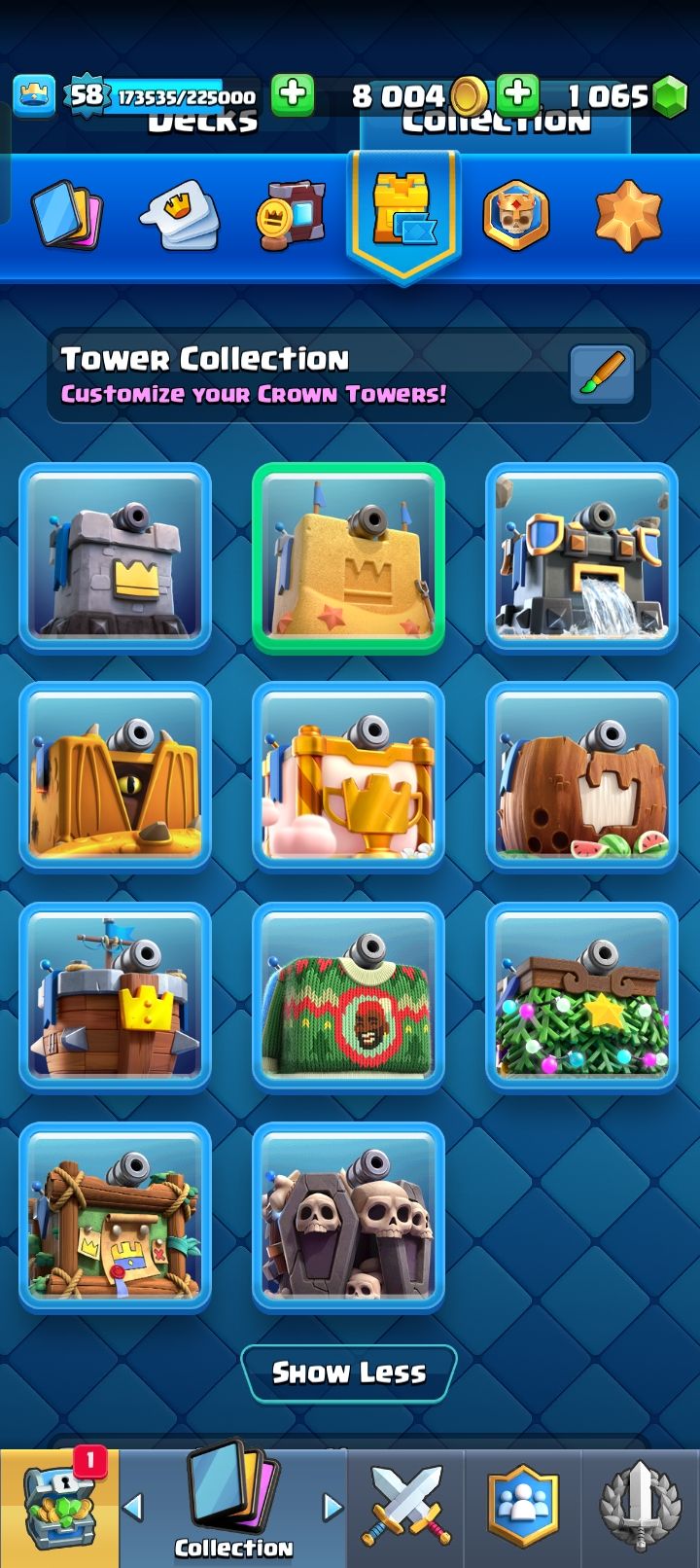700x1568 pixels.
Task: Open the shop chest tab
Action: point(60,1509)
